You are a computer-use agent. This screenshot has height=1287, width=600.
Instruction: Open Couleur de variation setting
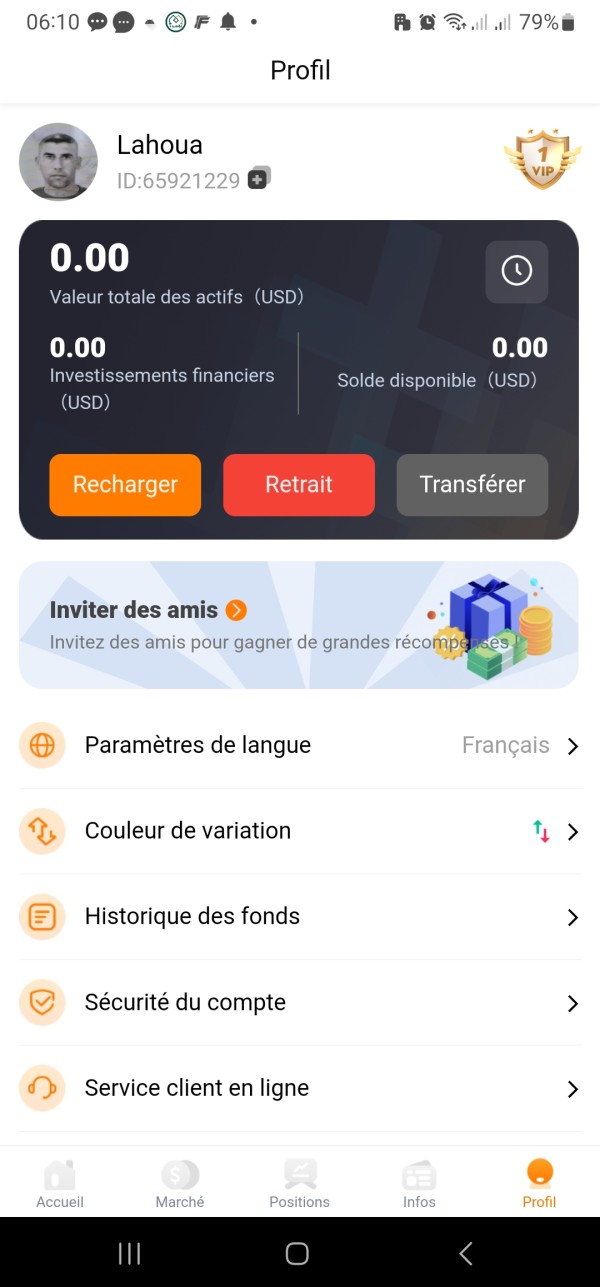coord(298,832)
